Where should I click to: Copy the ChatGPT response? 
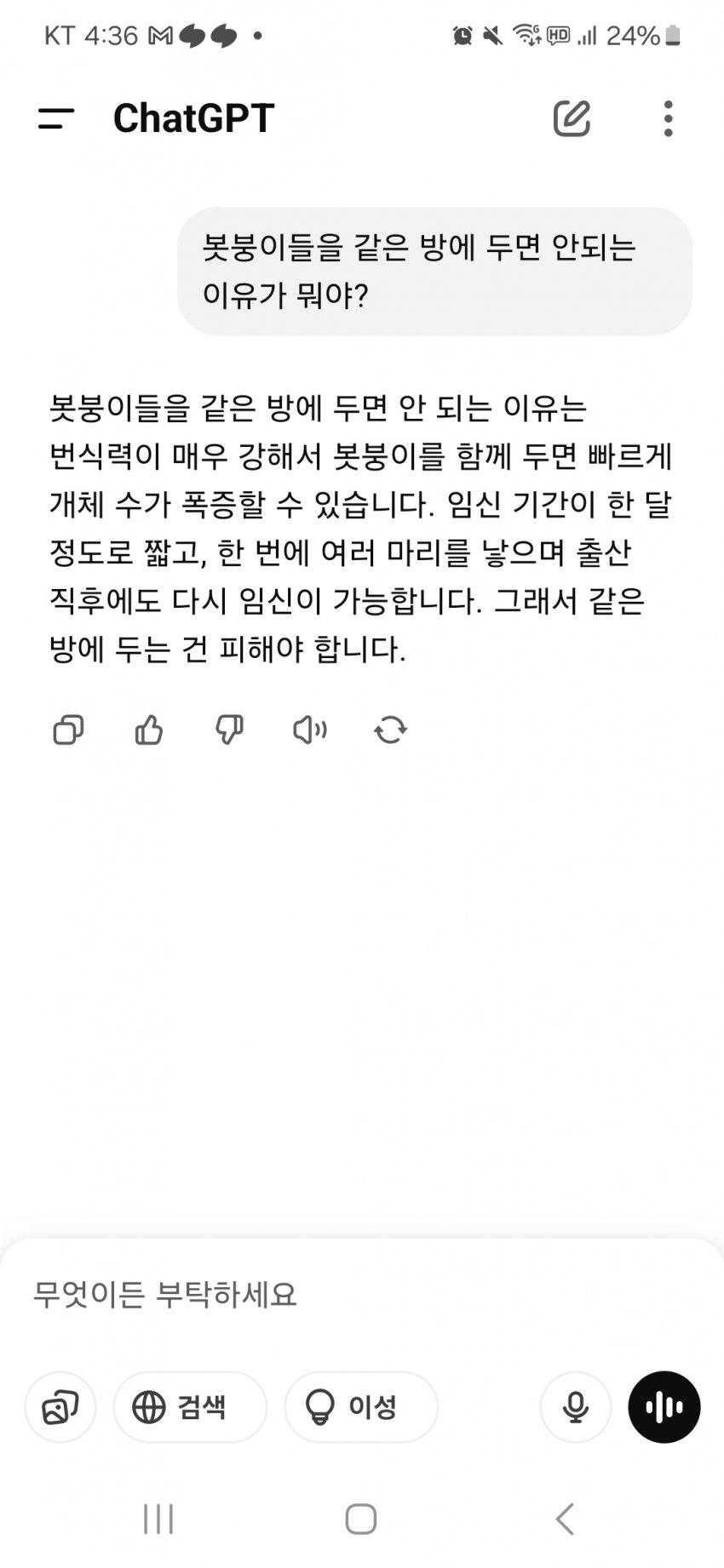coord(68,730)
